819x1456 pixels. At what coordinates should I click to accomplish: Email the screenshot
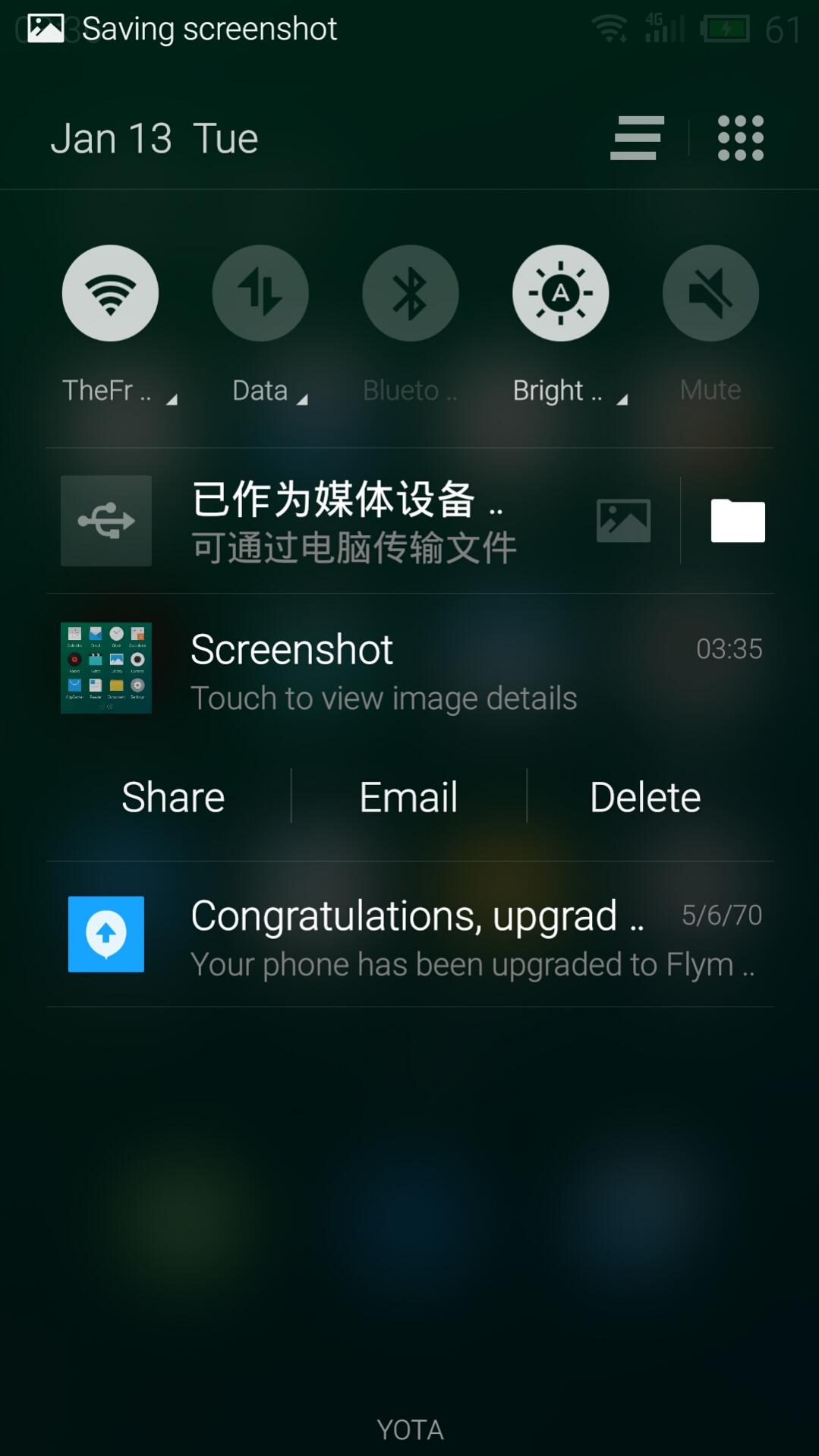tap(408, 797)
